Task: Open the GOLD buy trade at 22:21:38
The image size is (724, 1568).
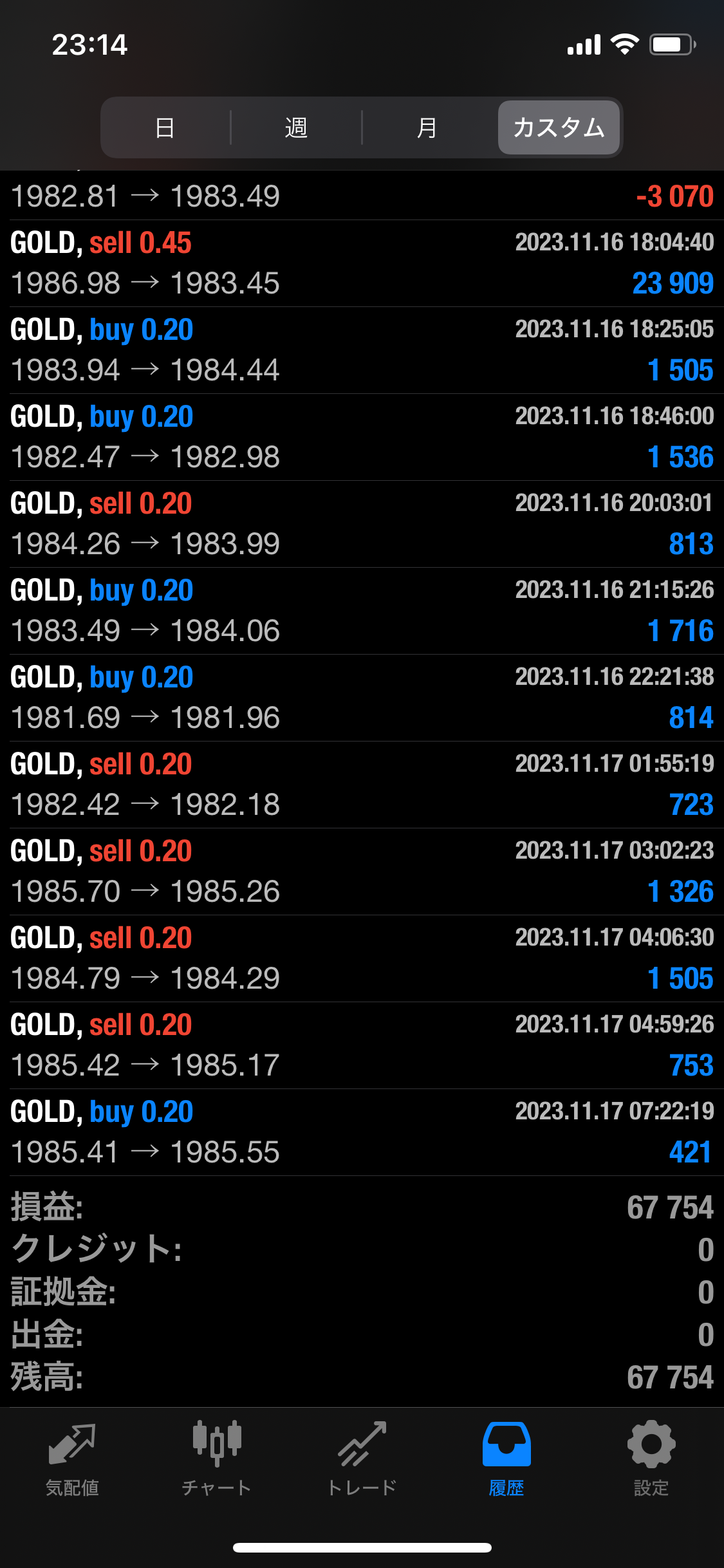Action: [x=362, y=698]
